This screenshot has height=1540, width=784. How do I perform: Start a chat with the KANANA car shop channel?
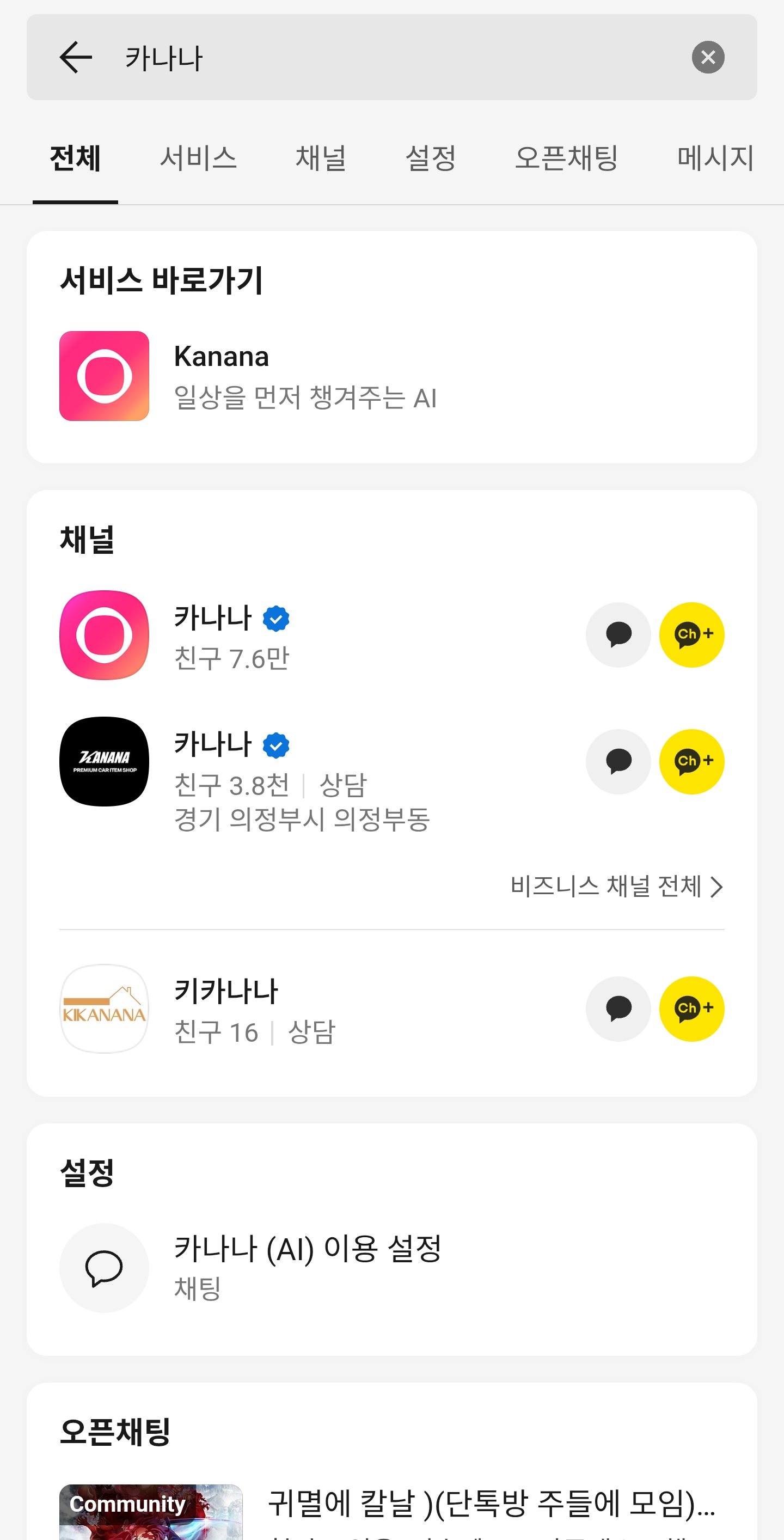618,761
